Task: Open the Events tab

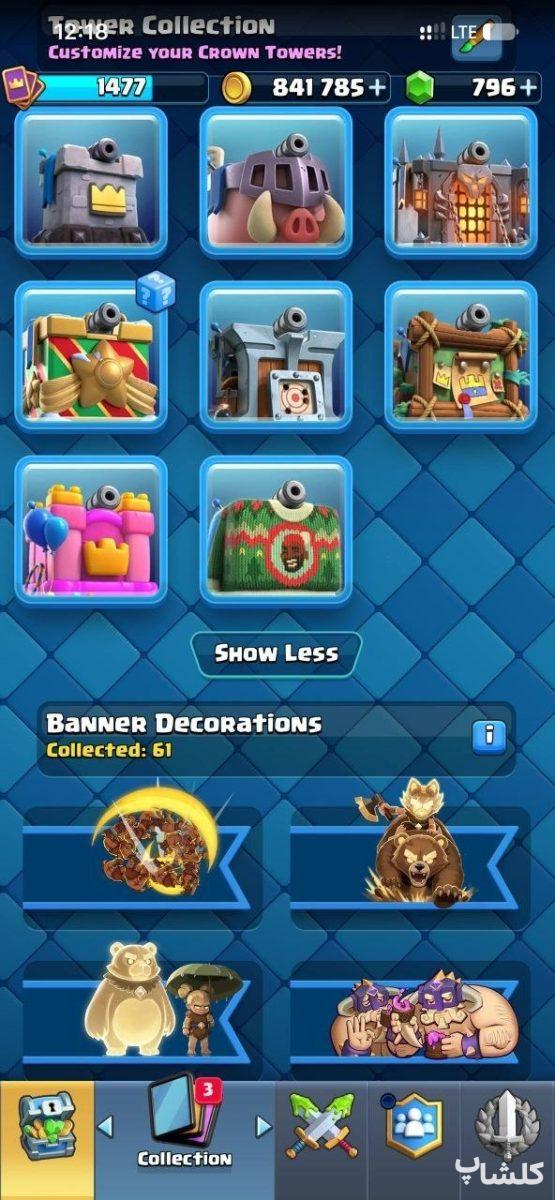Action: [506, 1126]
